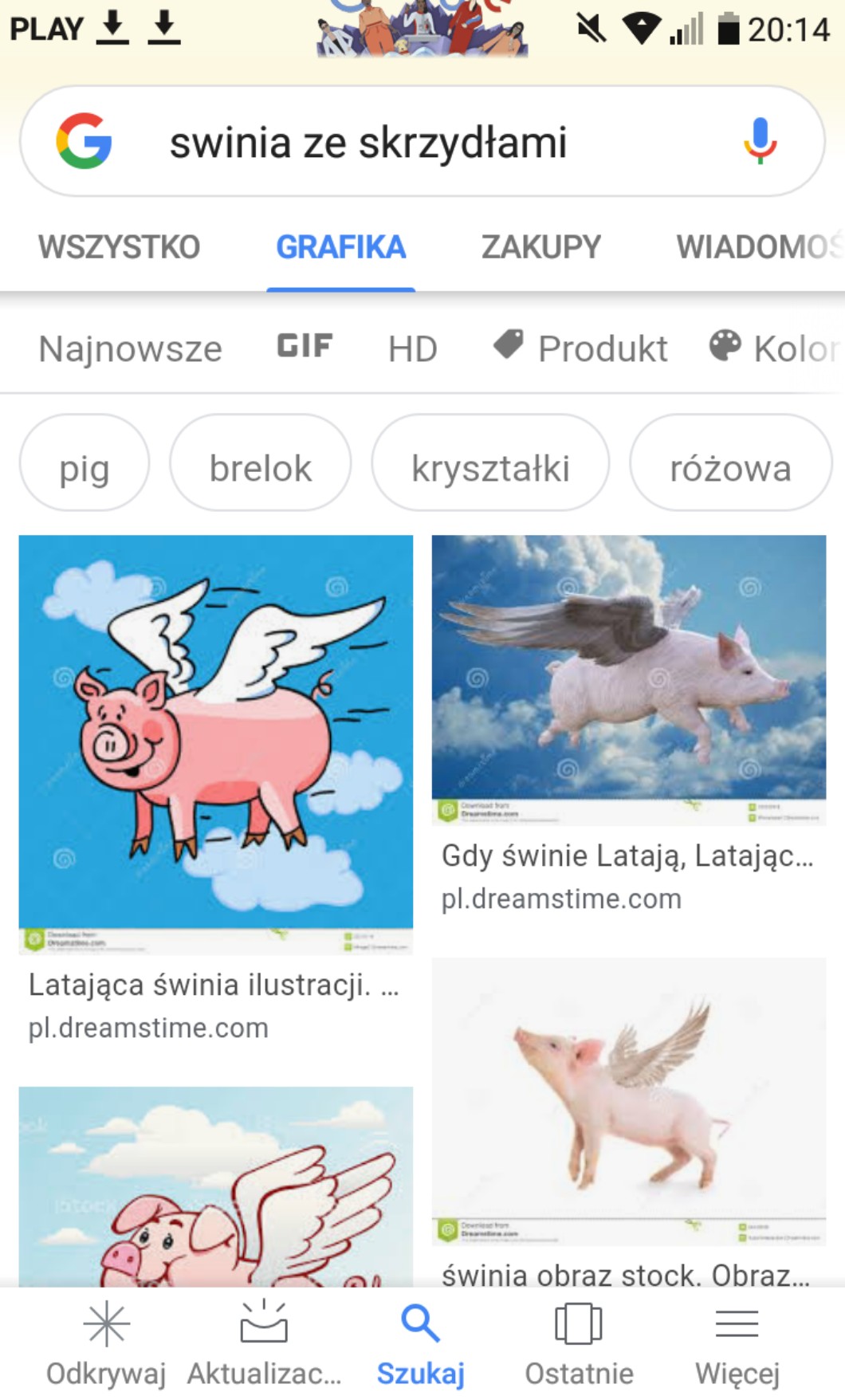The image size is (845, 1400).
Task: Switch to the WSZYSTKO tab
Action: (x=120, y=247)
